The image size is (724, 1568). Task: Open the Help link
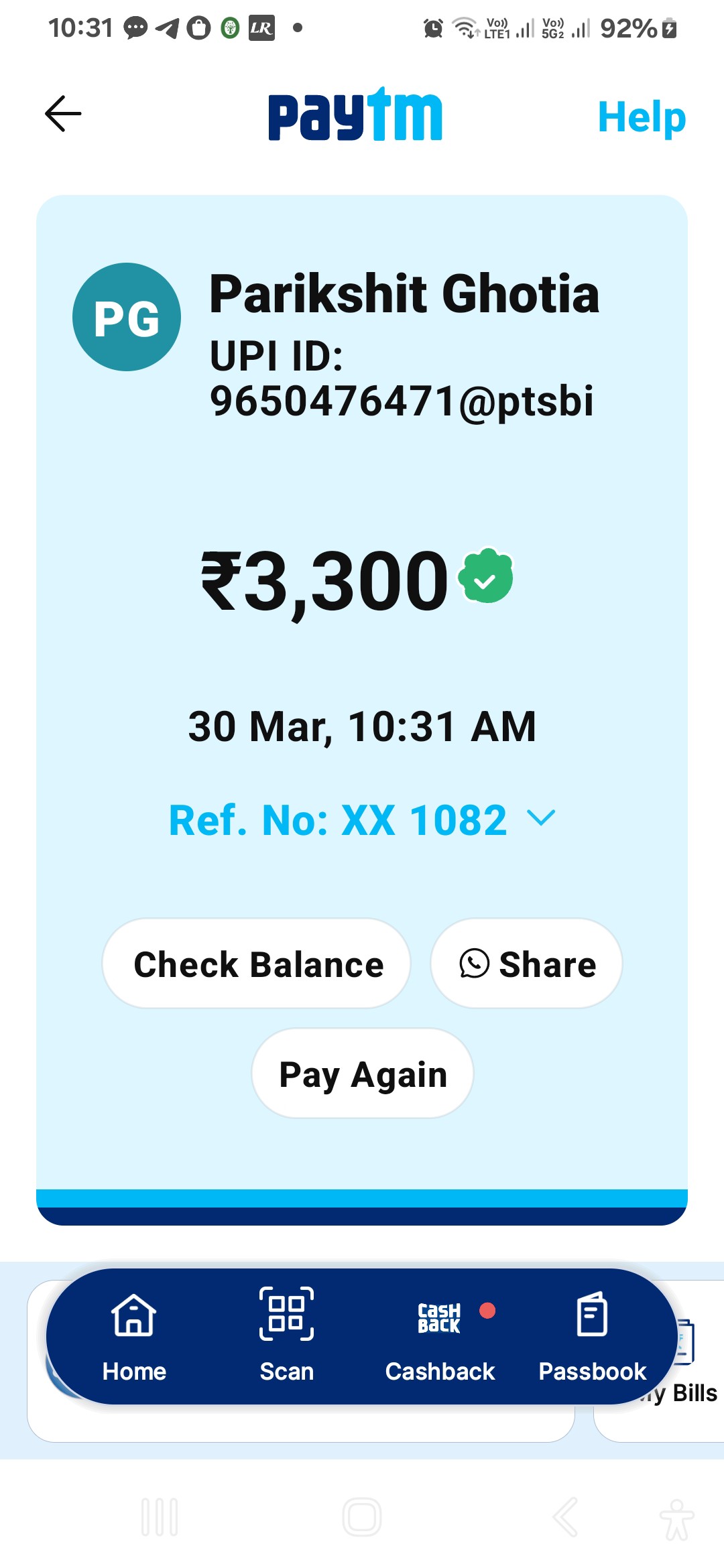tap(642, 117)
